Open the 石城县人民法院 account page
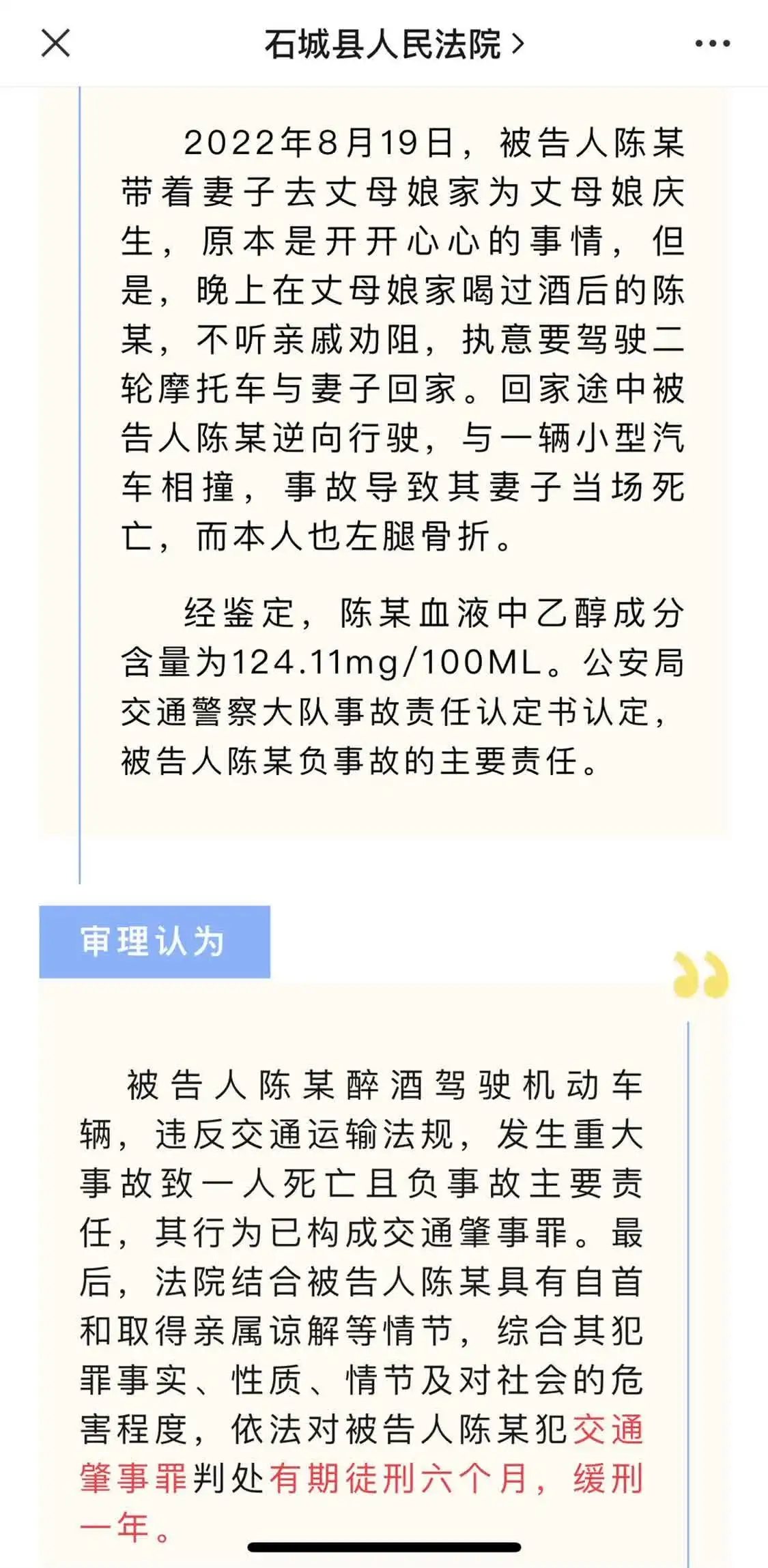Screen dimensions: 768x1568 (x=394, y=44)
